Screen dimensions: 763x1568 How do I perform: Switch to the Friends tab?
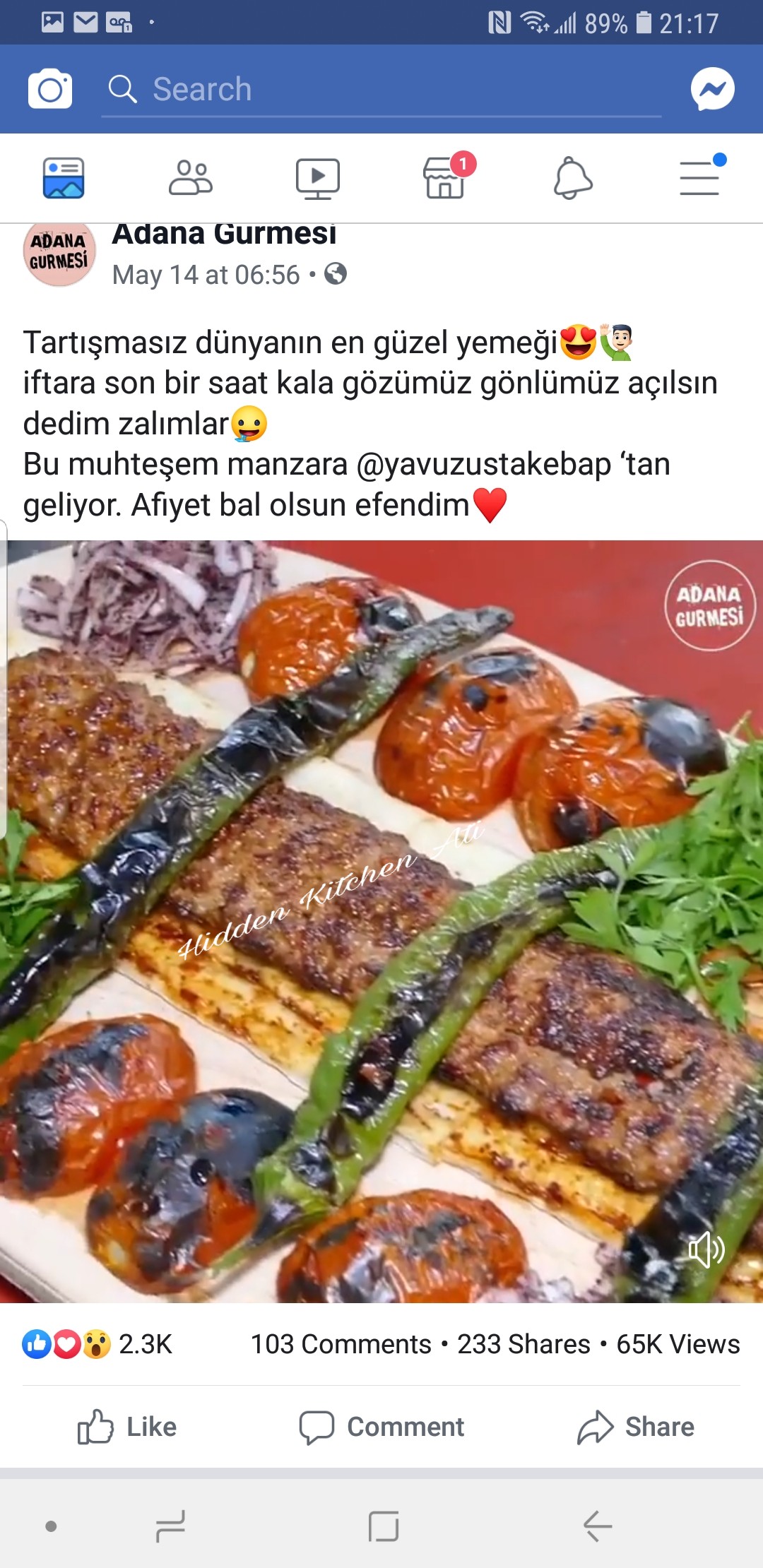(x=191, y=178)
